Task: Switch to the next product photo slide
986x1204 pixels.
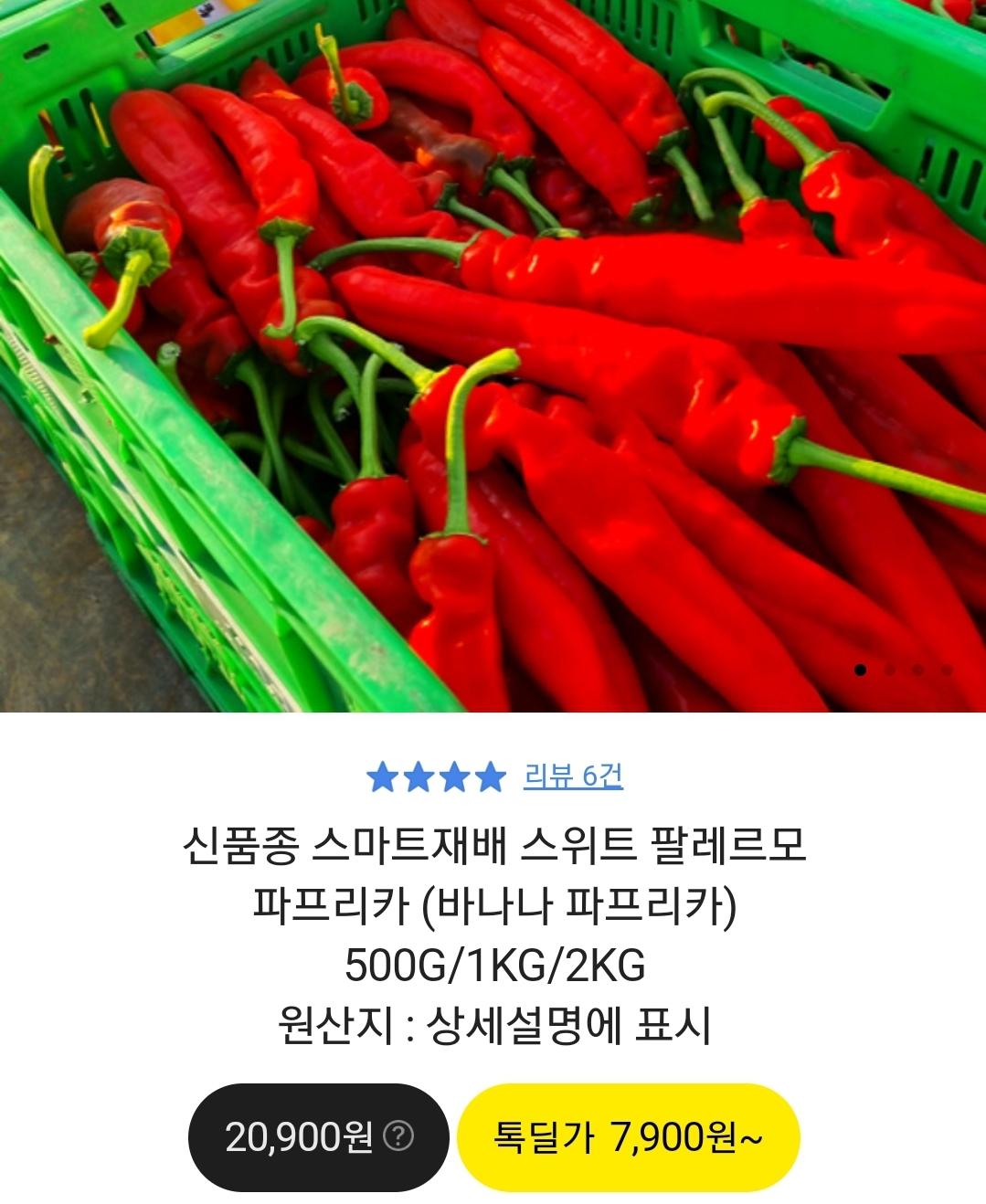Action: tap(890, 670)
